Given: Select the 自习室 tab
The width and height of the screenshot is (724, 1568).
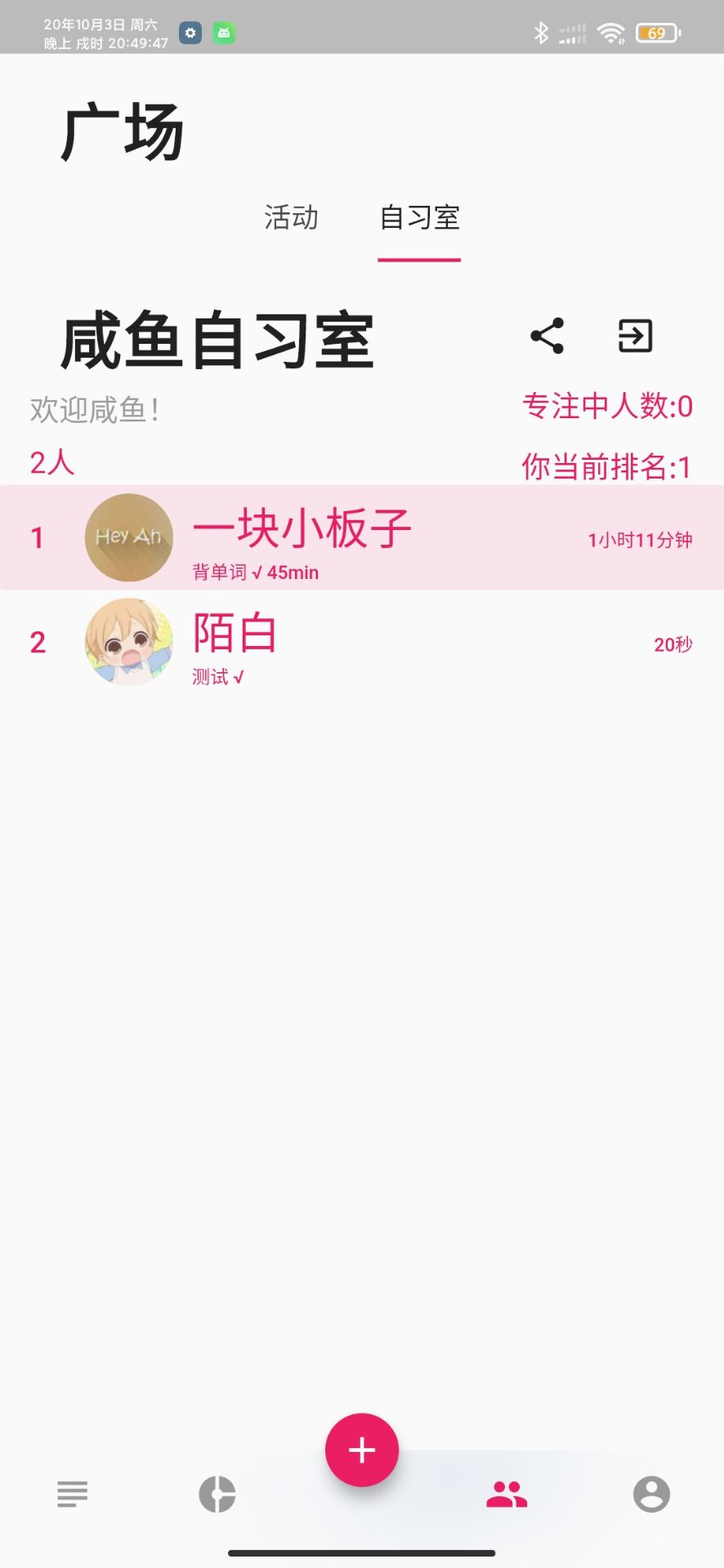Looking at the screenshot, I should (x=419, y=218).
